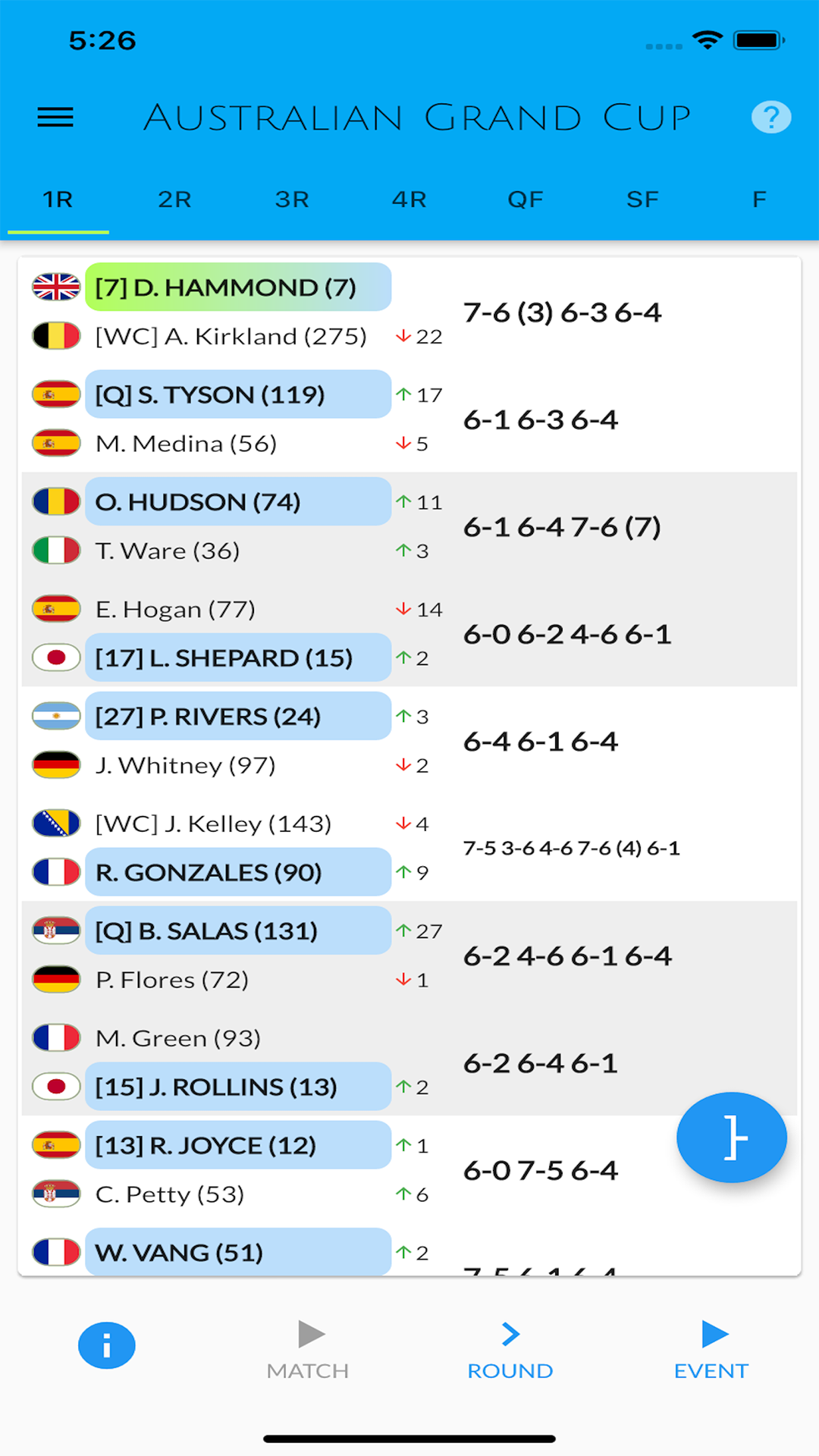
Task: Go to the QF tab
Action: coord(526,199)
